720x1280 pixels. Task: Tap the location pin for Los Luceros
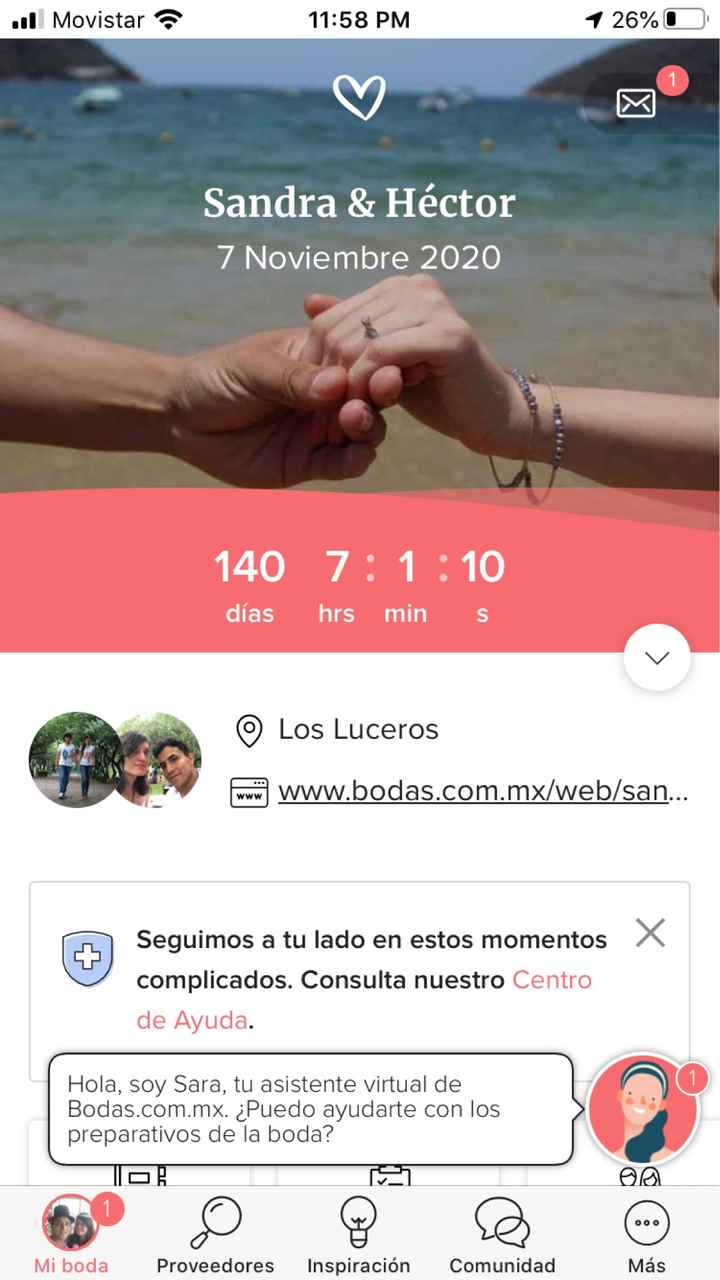pos(247,731)
